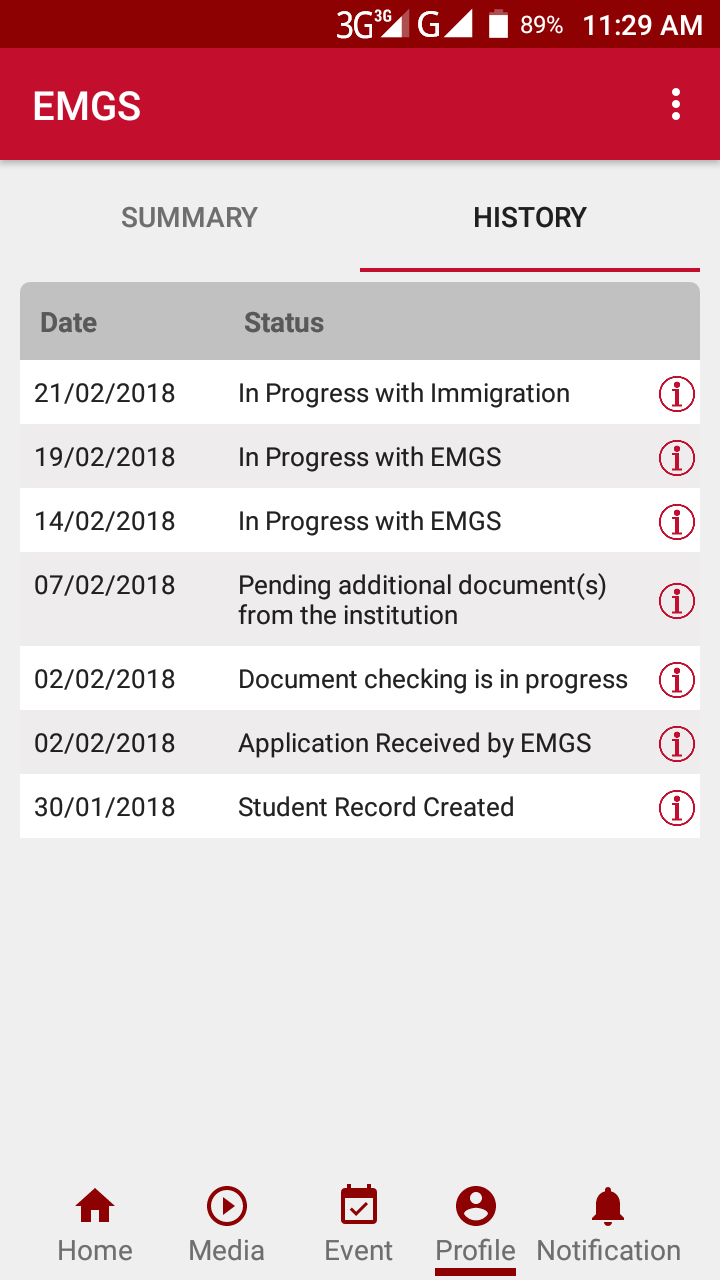Tap info icon for 19/02/2018 status
The height and width of the screenshot is (1280, 720).
click(677, 458)
